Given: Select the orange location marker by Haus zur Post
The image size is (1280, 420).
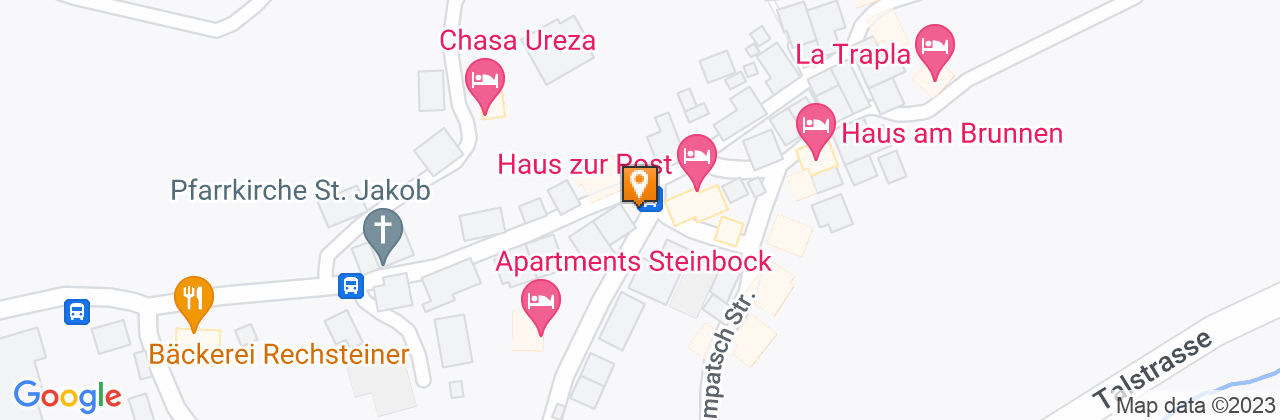Looking at the screenshot, I should point(639,184).
